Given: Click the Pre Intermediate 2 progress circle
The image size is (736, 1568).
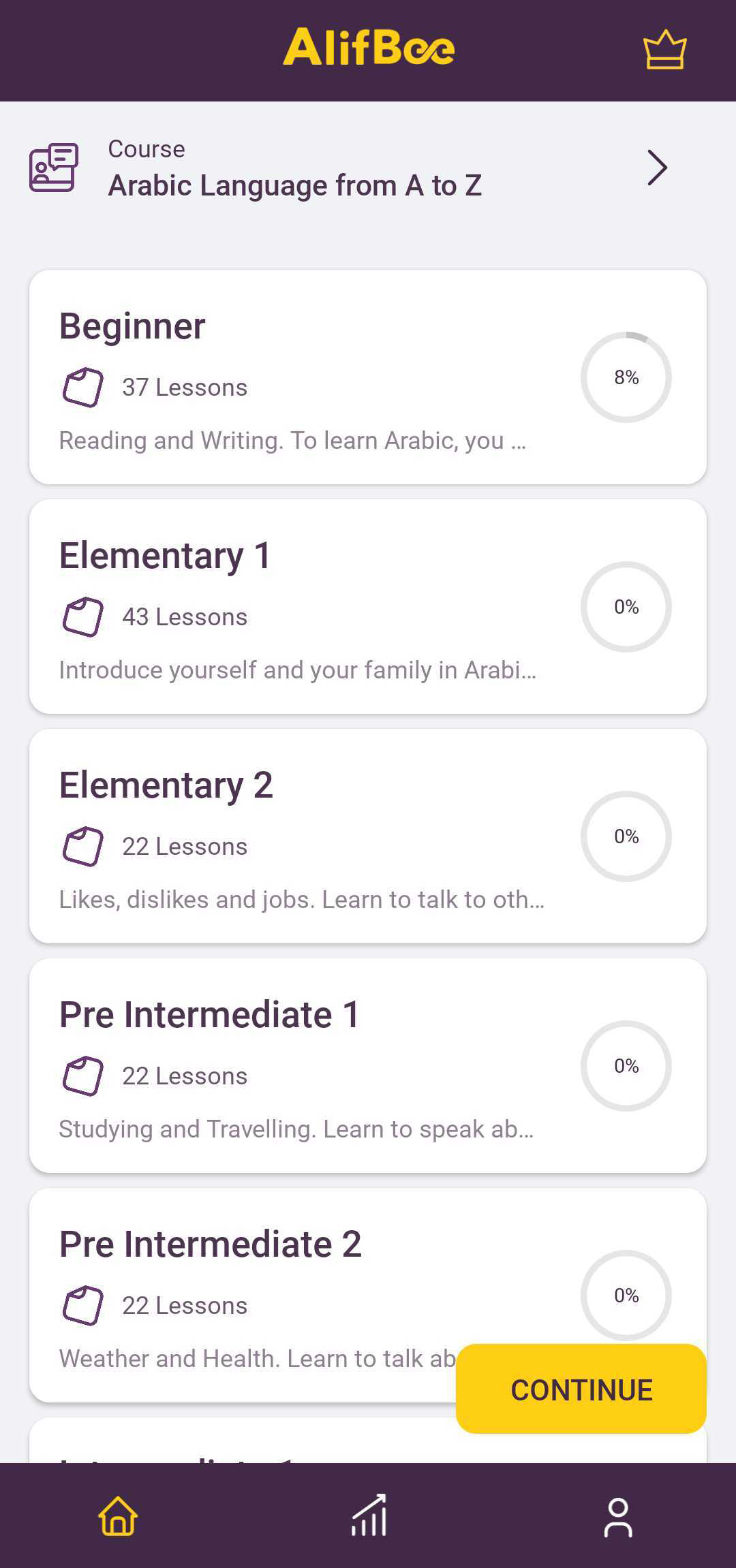Looking at the screenshot, I should [626, 1296].
